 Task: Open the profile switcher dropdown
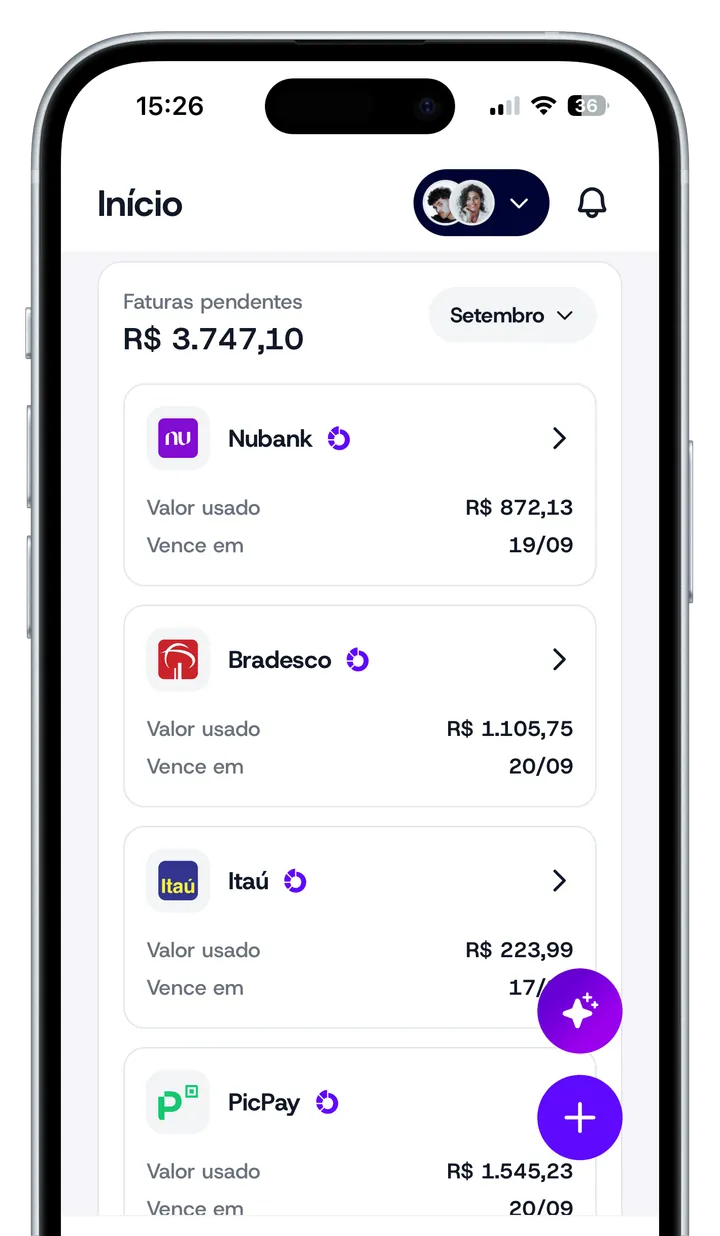pos(481,203)
